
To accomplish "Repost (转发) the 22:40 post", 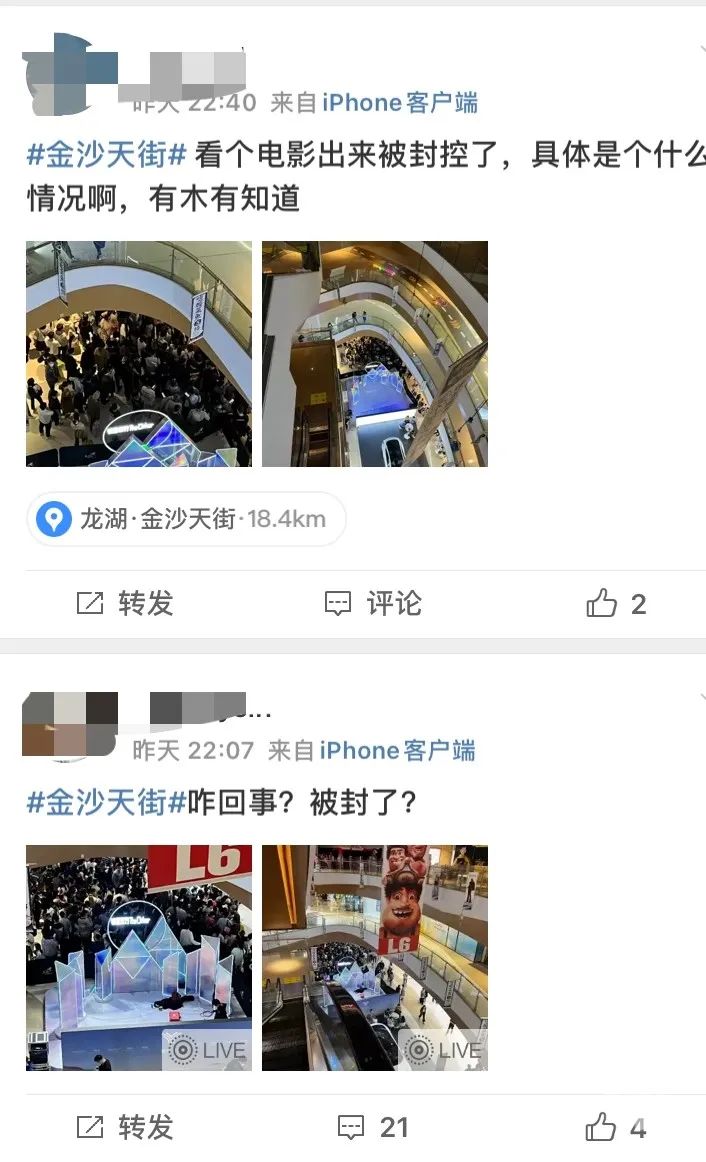I will coord(125,603).
